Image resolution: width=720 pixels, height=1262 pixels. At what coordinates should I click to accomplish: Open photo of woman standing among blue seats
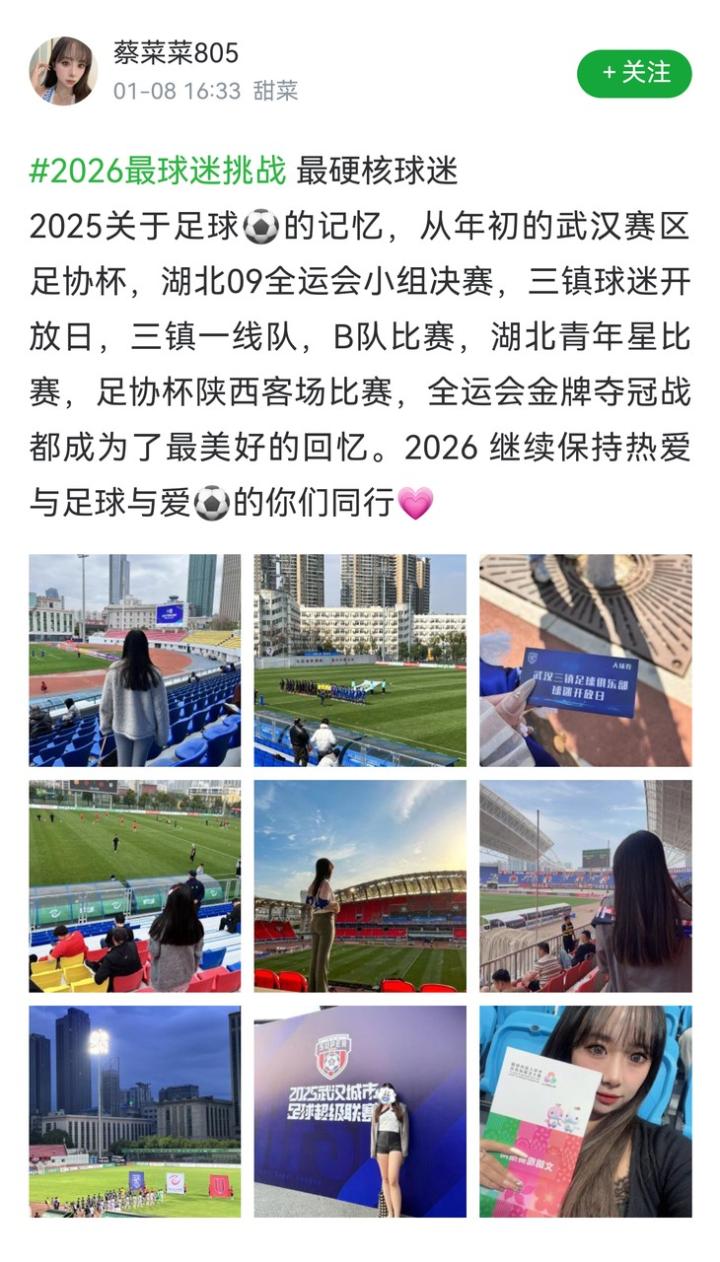pyautogui.click(x=135, y=660)
